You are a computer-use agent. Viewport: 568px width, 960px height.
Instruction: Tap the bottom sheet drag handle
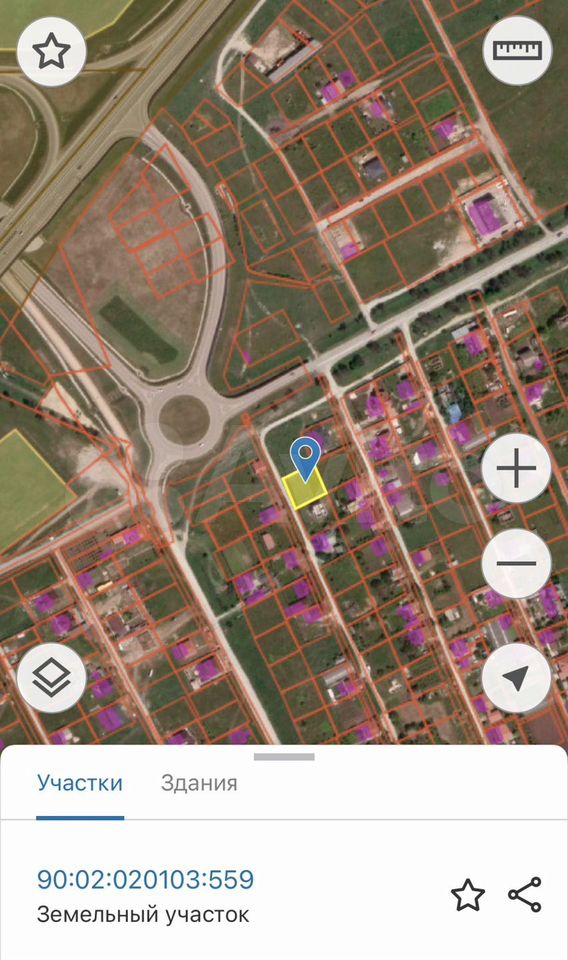[284, 757]
